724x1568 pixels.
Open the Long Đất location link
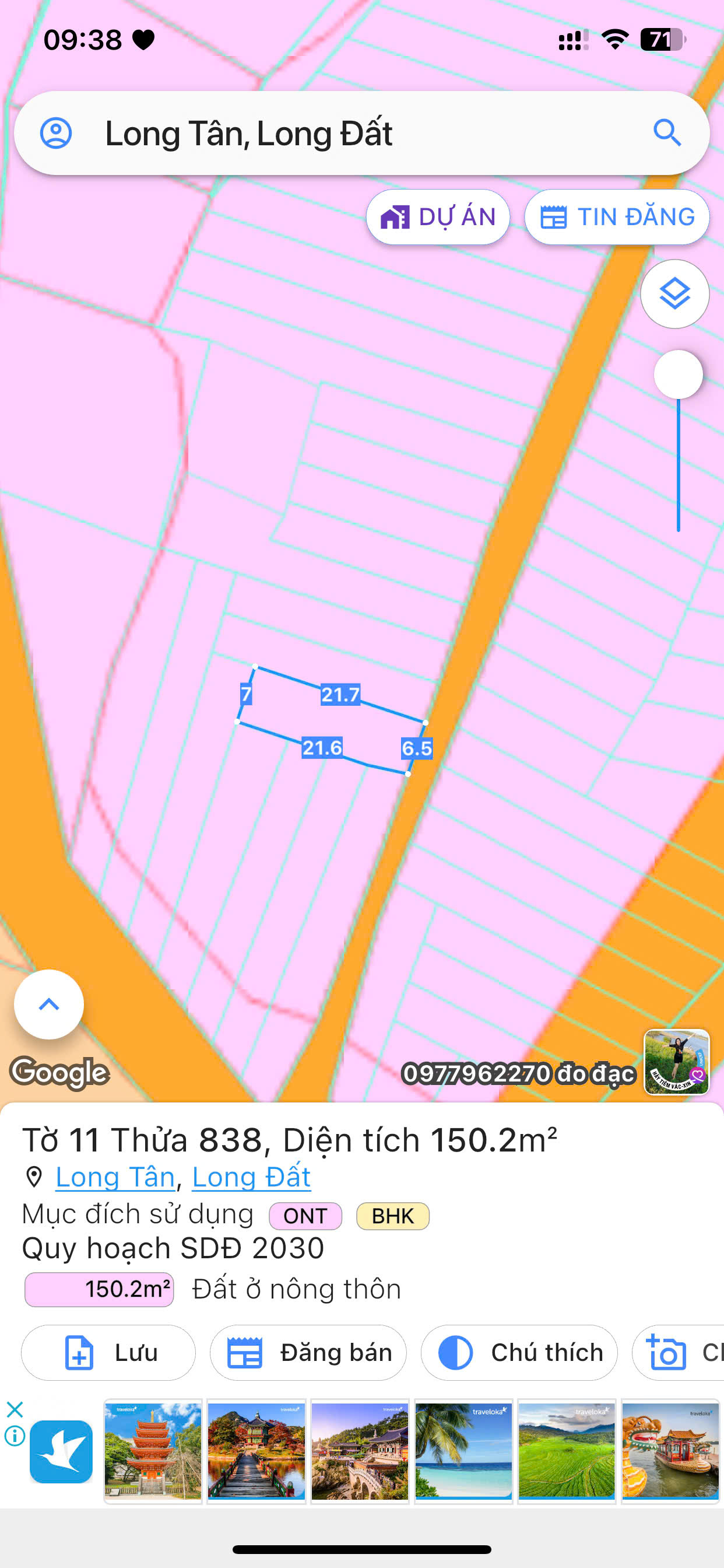coord(251,1177)
